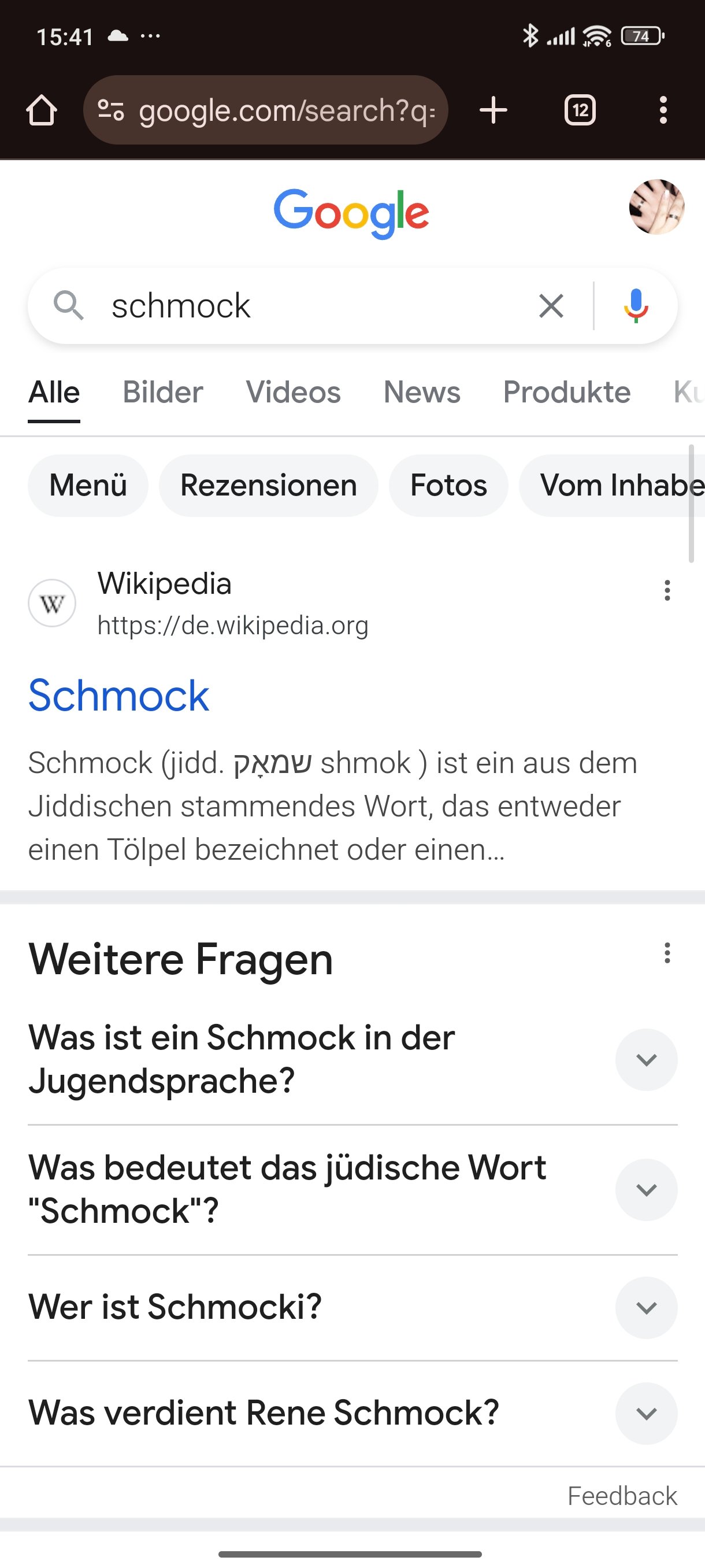Expand "Was verdient Rene Schmock?"
Image resolution: width=705 pixels, height=1568 pixels.
[x=646, y=1414]
